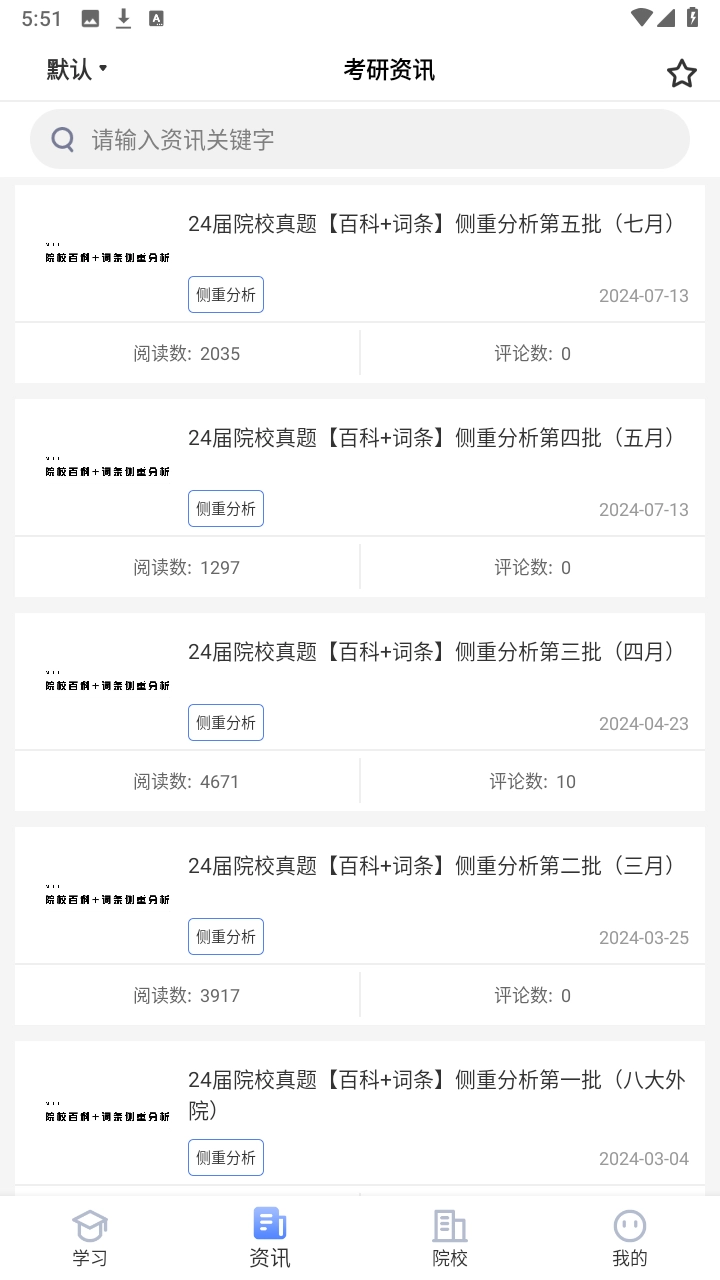Screen dimensions: 720x1280
Task: Open the 默认 sort dropdown
Action: [x=77, y=69]
